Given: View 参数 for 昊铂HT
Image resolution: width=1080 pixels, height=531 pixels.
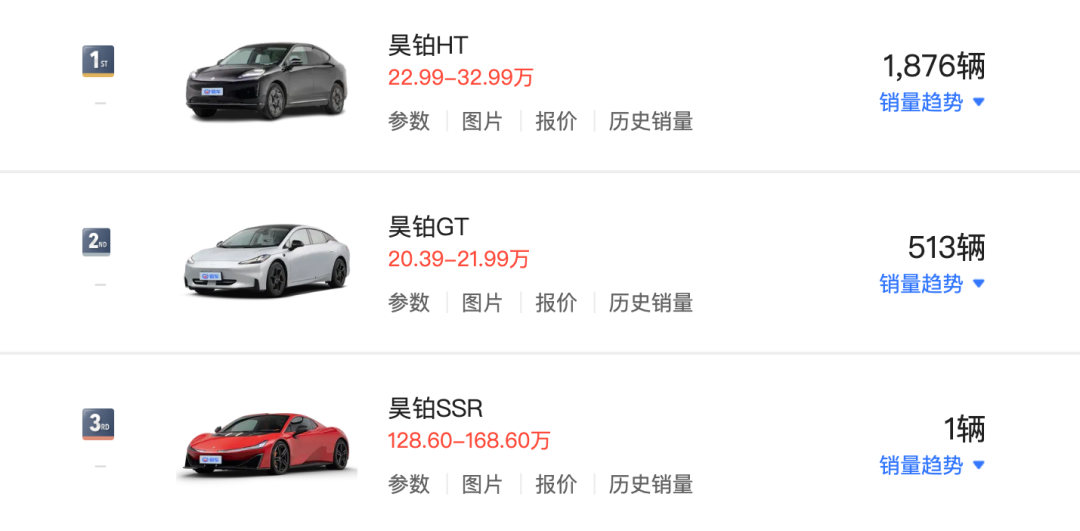Looking at the screenshot, I should [x=409, y=121].
